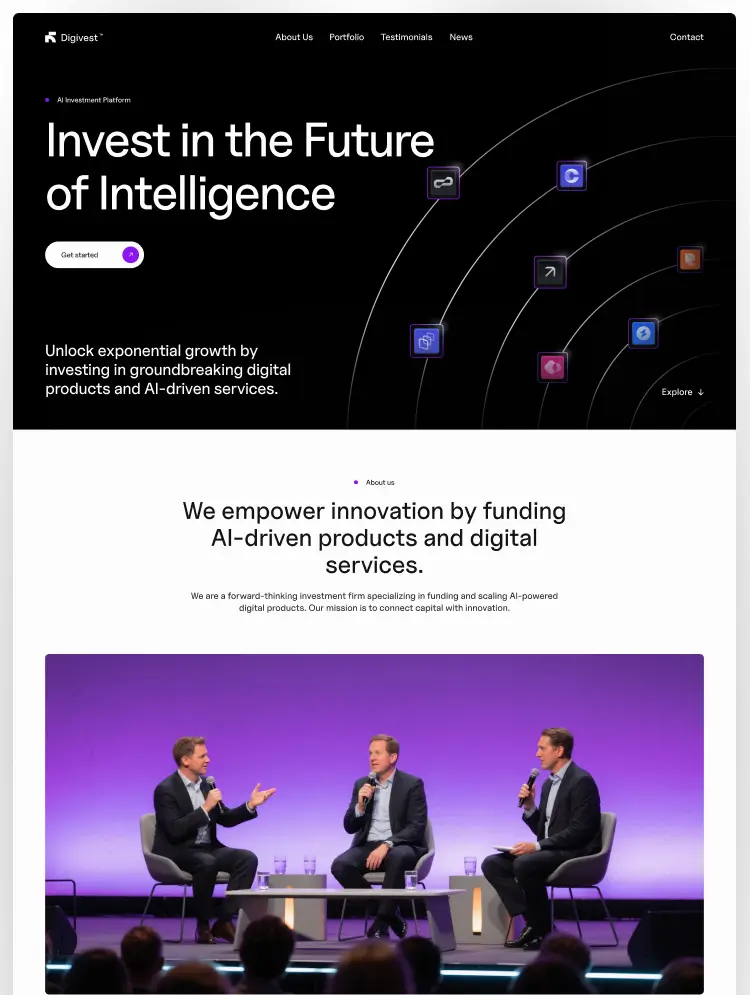This screenshot has width=750, height=995.
Task: Open the Testimonials link
Action: click(406, 37)
